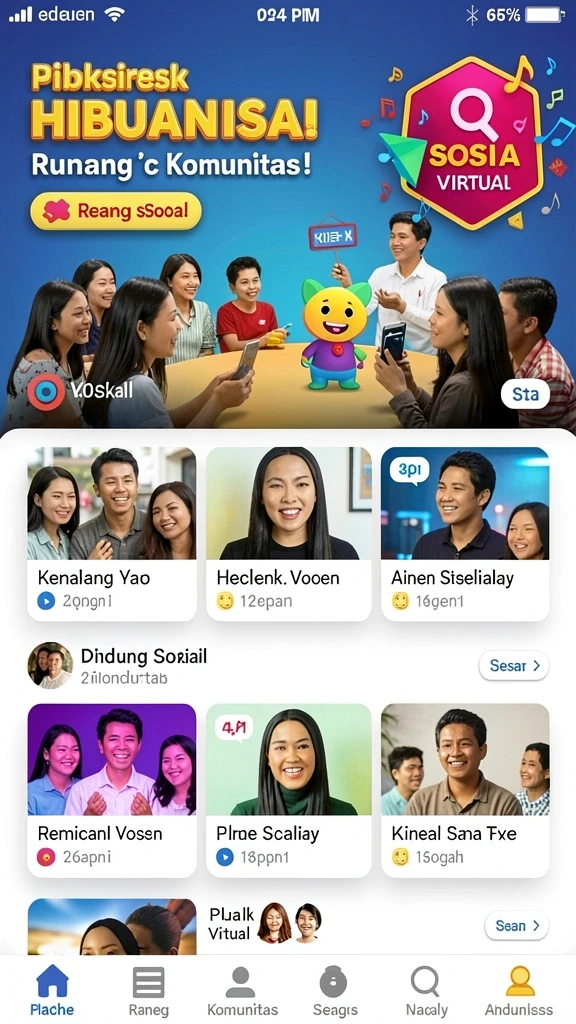This screenshot has height=1024, width=576.
Task: Tap the Sta button on the banner
Action: pyautogui.click(x=525, y=394)
